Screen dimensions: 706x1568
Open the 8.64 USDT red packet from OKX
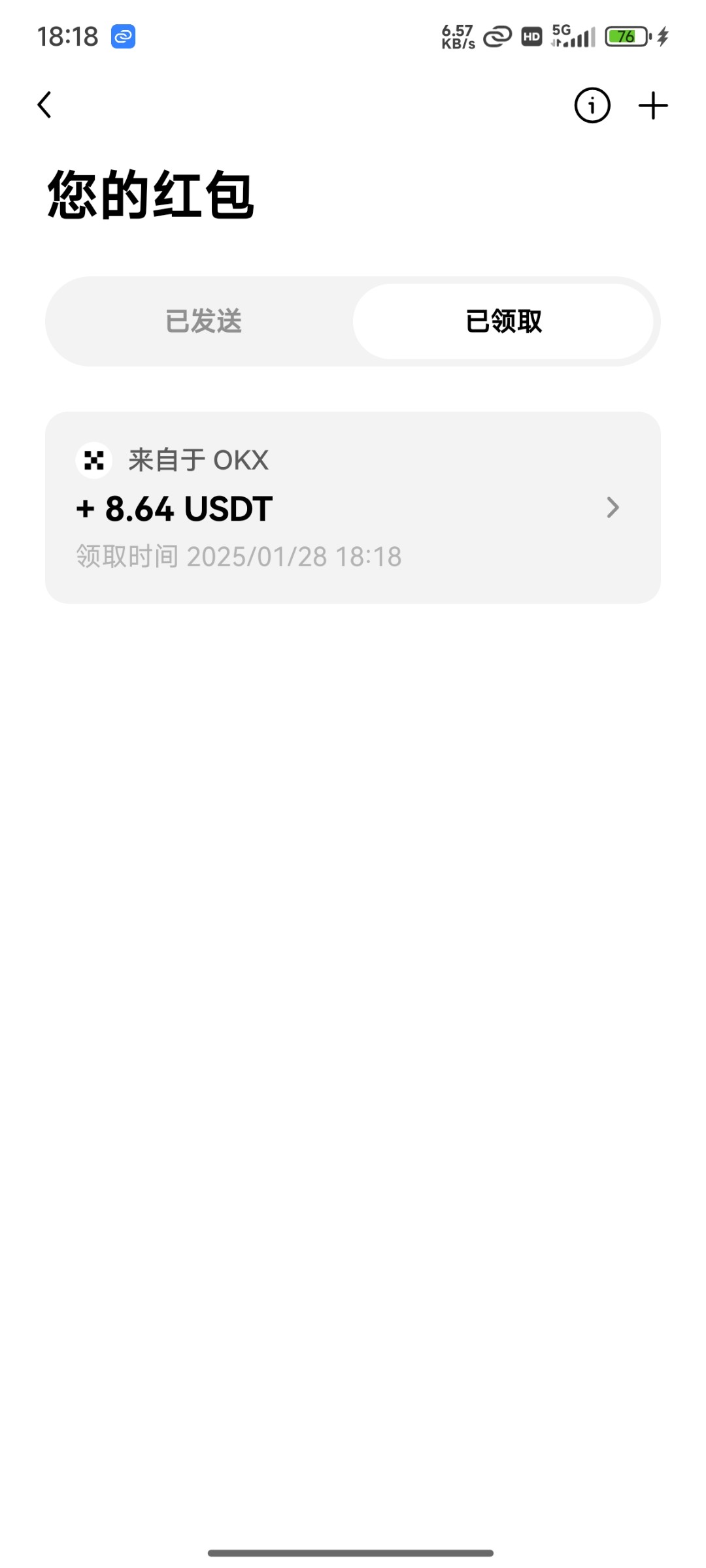[x=353, y=508]
